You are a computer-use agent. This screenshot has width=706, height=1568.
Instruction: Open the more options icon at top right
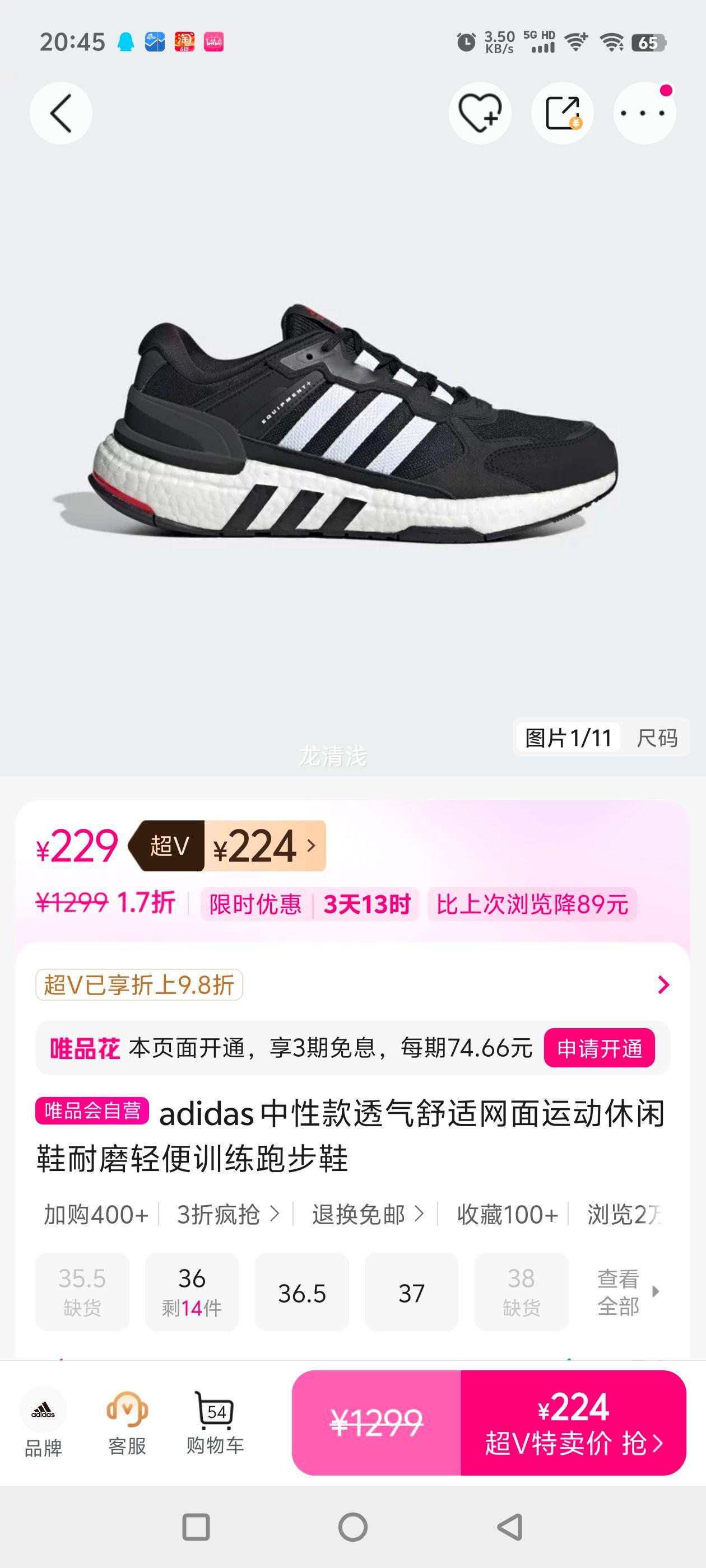click(x=643, y=113)
